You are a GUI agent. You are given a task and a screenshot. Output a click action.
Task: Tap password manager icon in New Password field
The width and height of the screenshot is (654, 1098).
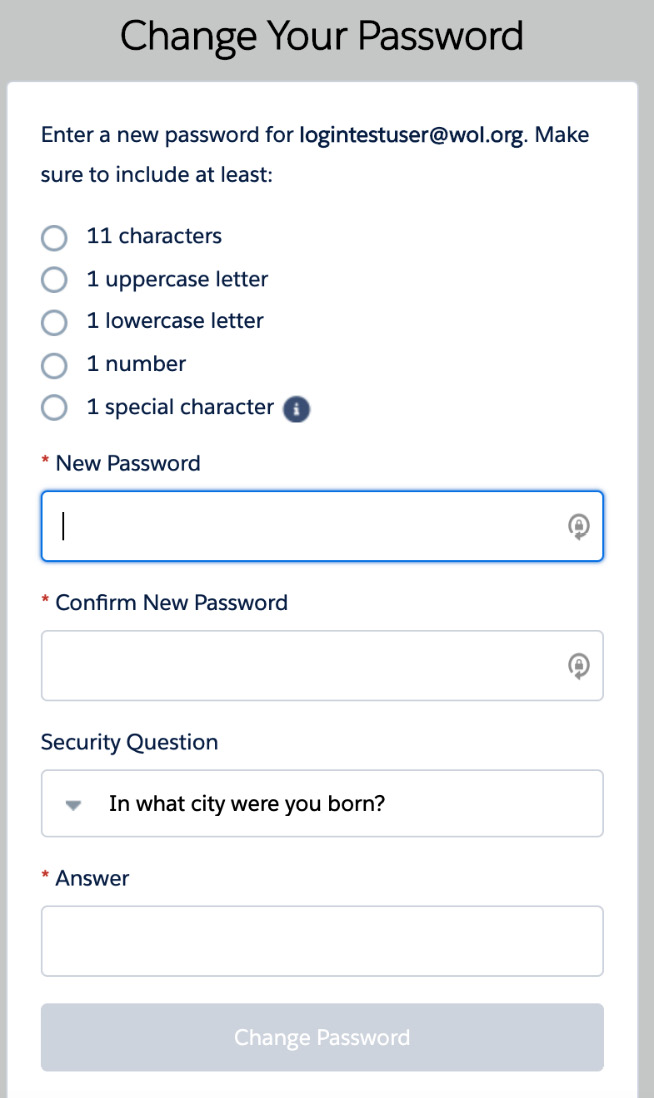click(578, 526)
